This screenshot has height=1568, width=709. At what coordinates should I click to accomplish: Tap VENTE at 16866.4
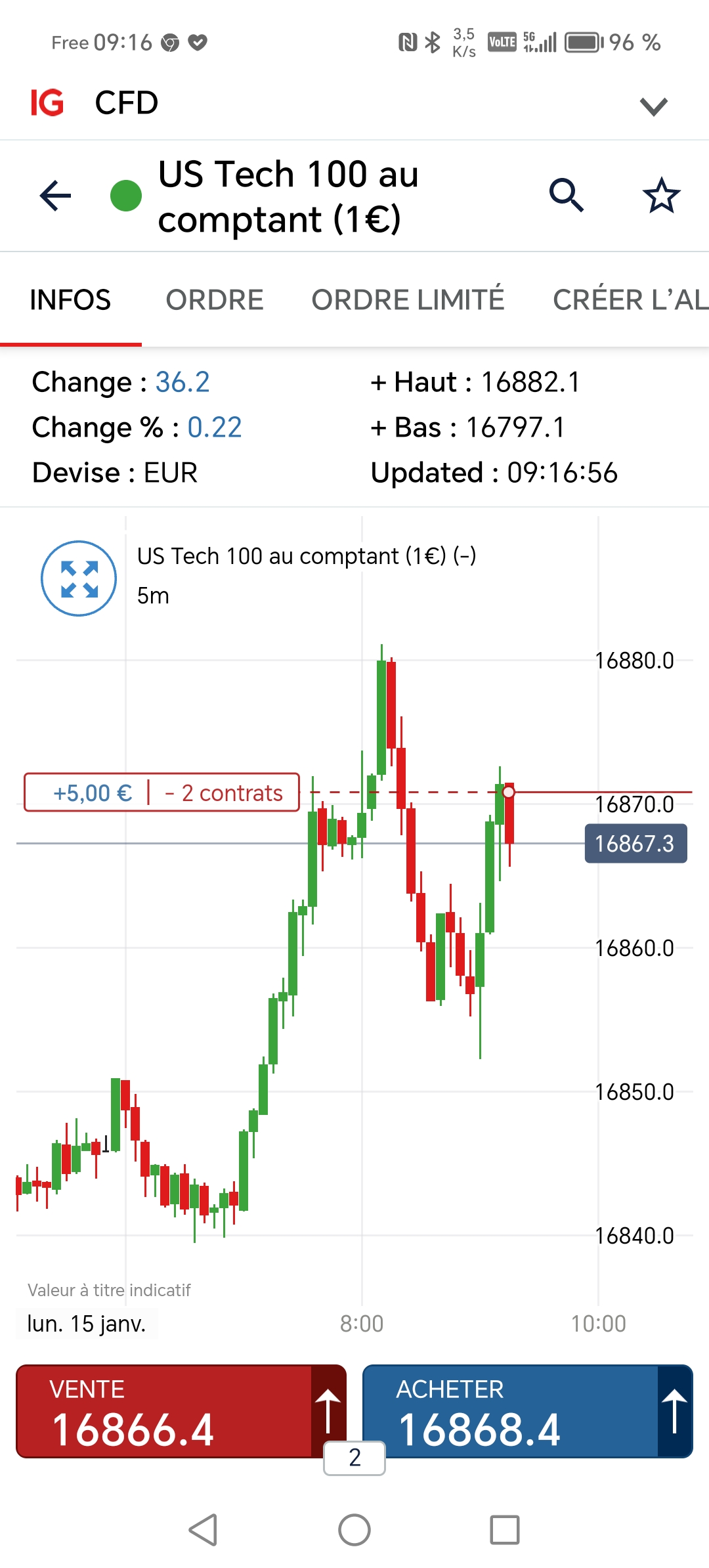point(164,1412)
